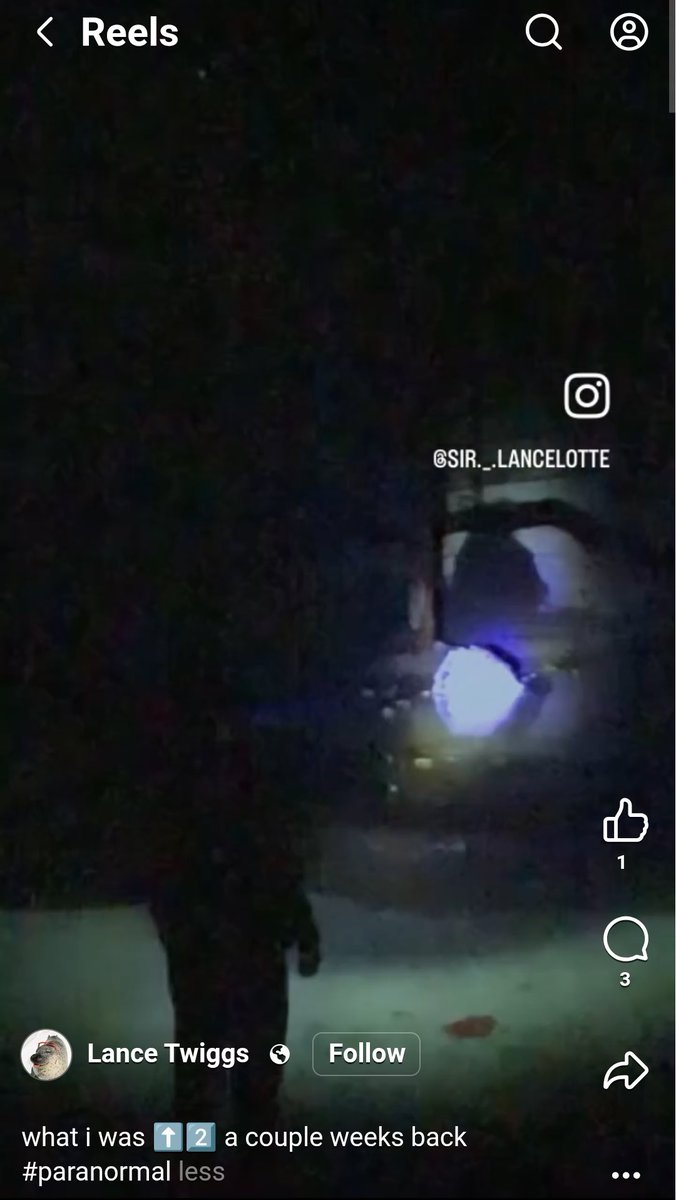
Task: Open the #paranormal hashtag
Action: (x=96, y=1171)
